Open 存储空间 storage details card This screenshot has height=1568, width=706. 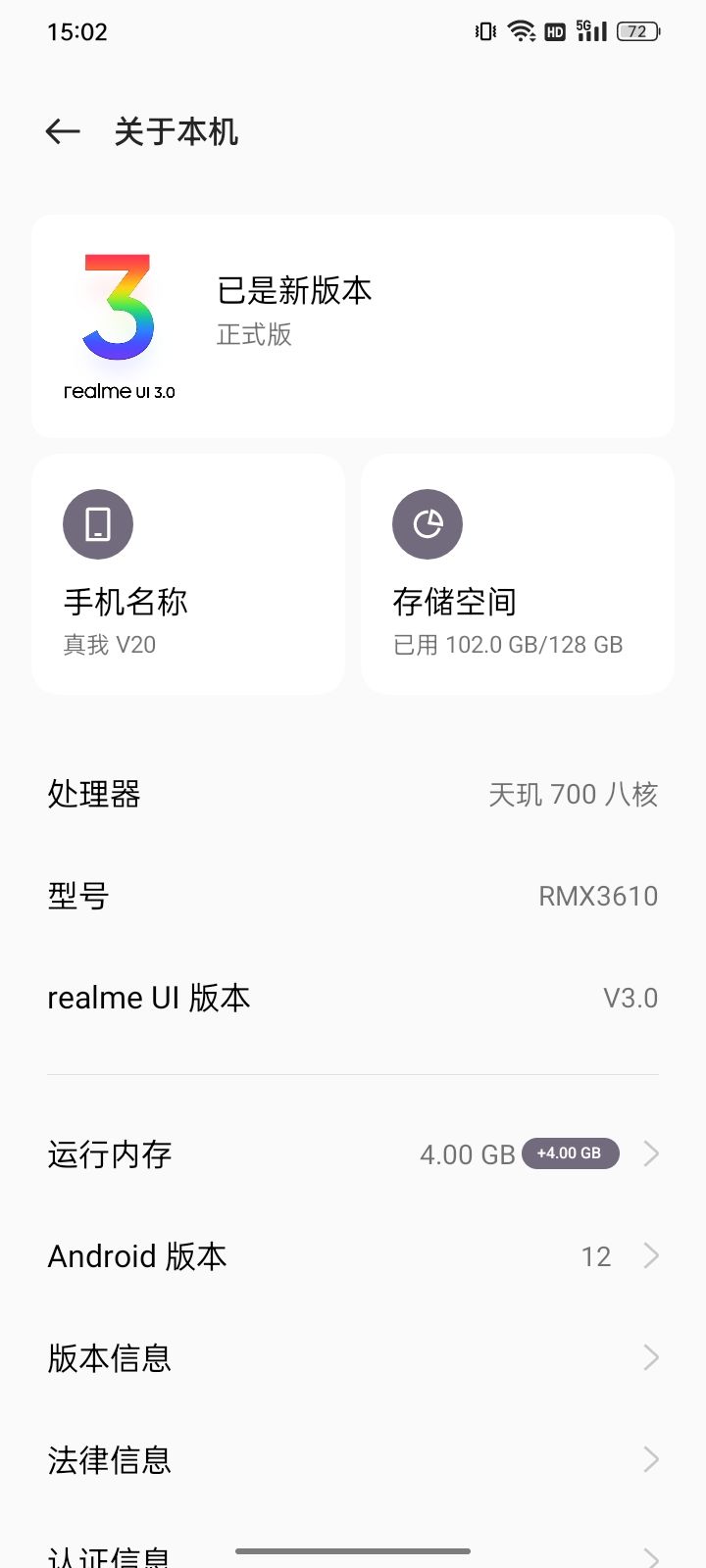[x=518, y=574]
